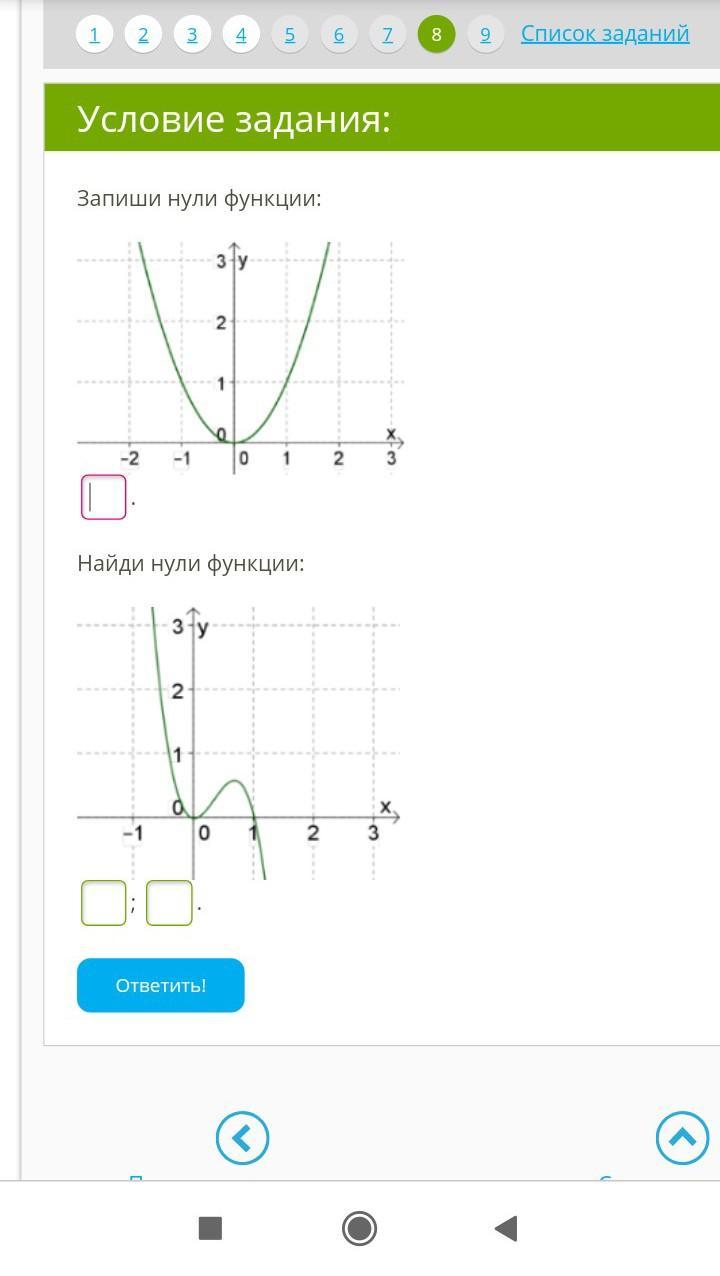Tap the up-arrow circle icon
The image size is (720, 1276).
[682, 1138]
